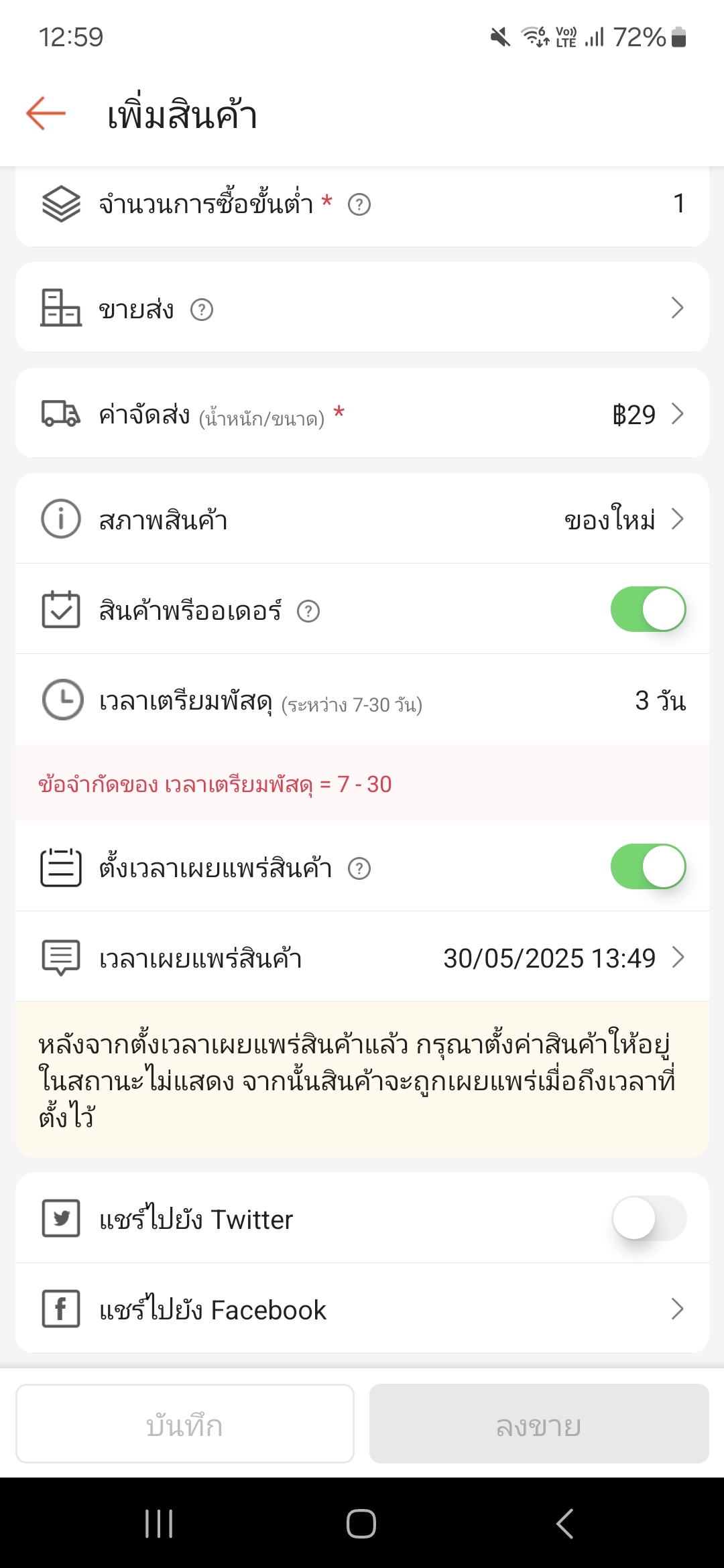Edit the minimum purchase quantity (จำนวนการซื้อขั้นต่ำ)
724x1568 pixels.
click(362, 204)
